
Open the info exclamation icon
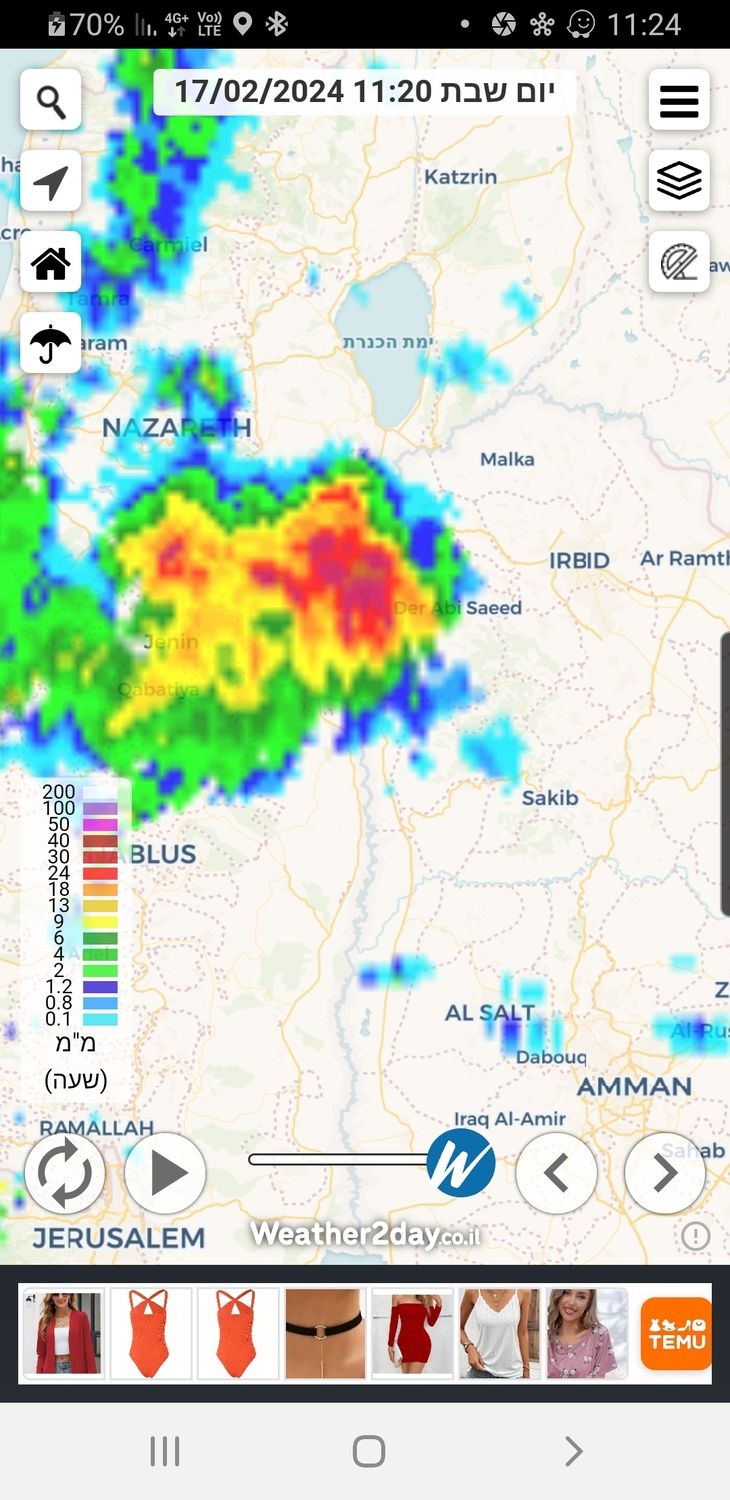coord(695,1237)
